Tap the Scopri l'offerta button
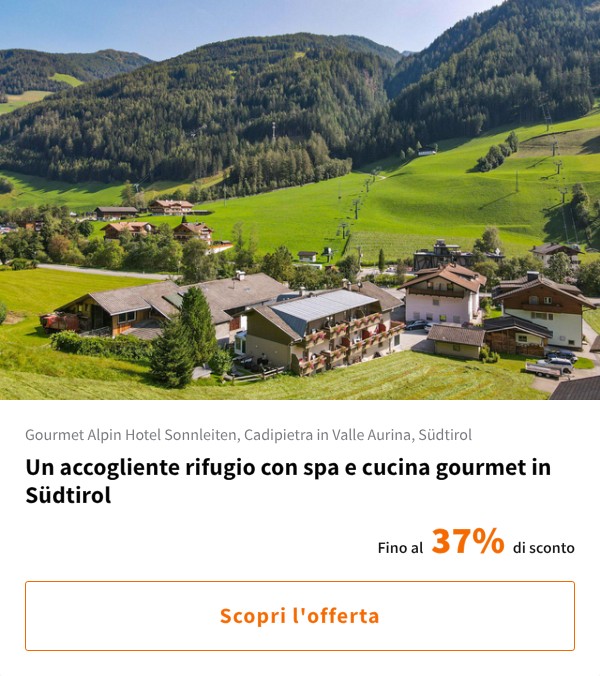The image size is (600, 676). point(300,616)
